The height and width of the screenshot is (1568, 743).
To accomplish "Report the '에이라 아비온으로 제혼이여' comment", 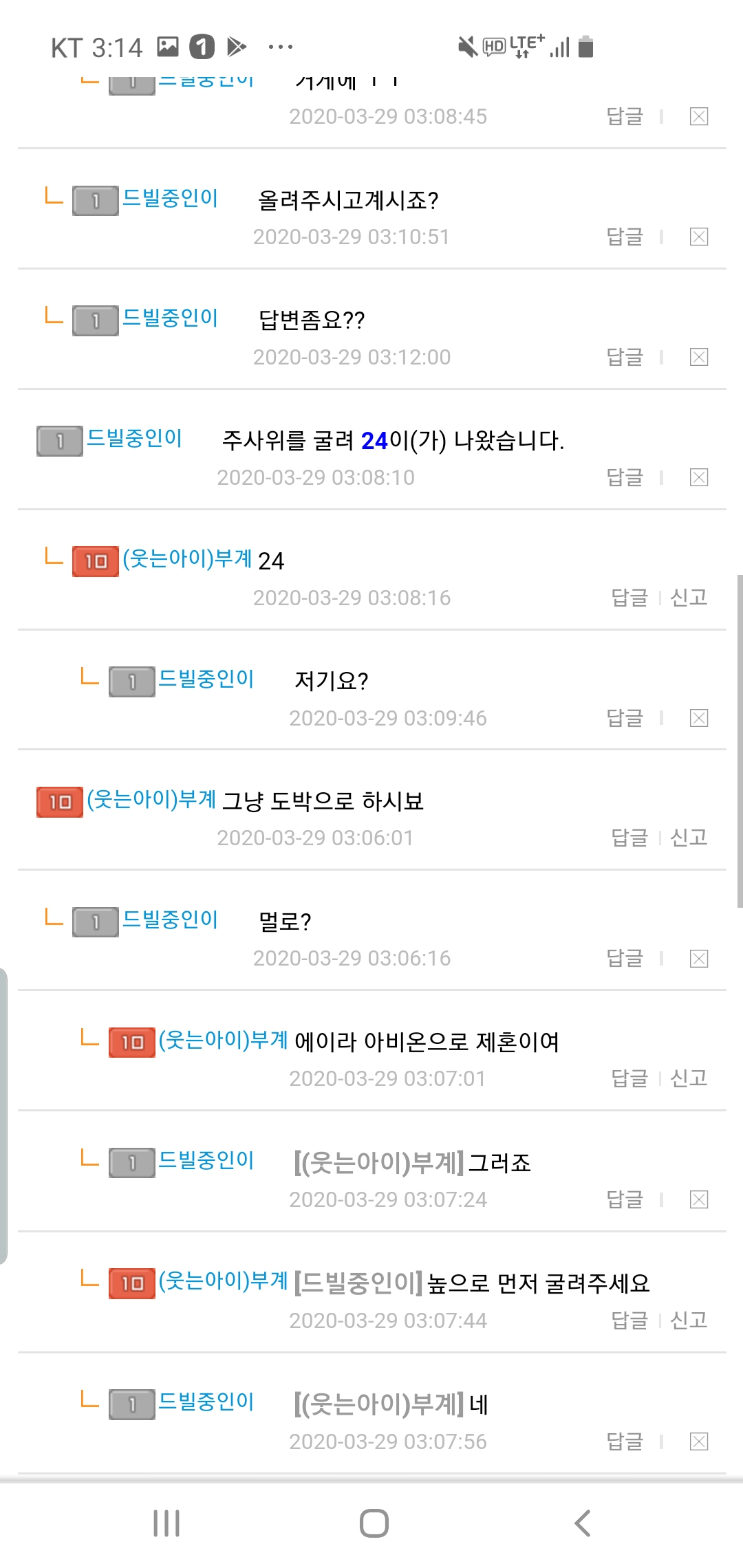I will point(689,1078).
